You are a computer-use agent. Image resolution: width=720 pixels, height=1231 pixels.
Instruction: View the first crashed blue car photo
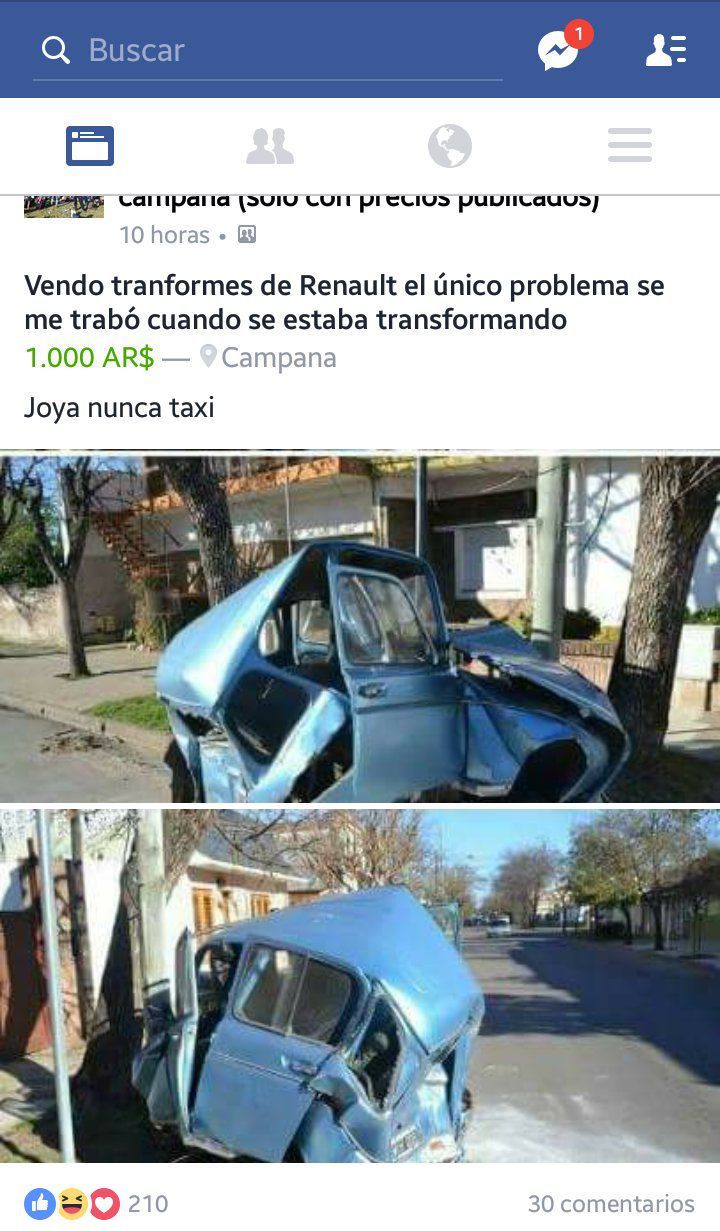pos(360,628)
